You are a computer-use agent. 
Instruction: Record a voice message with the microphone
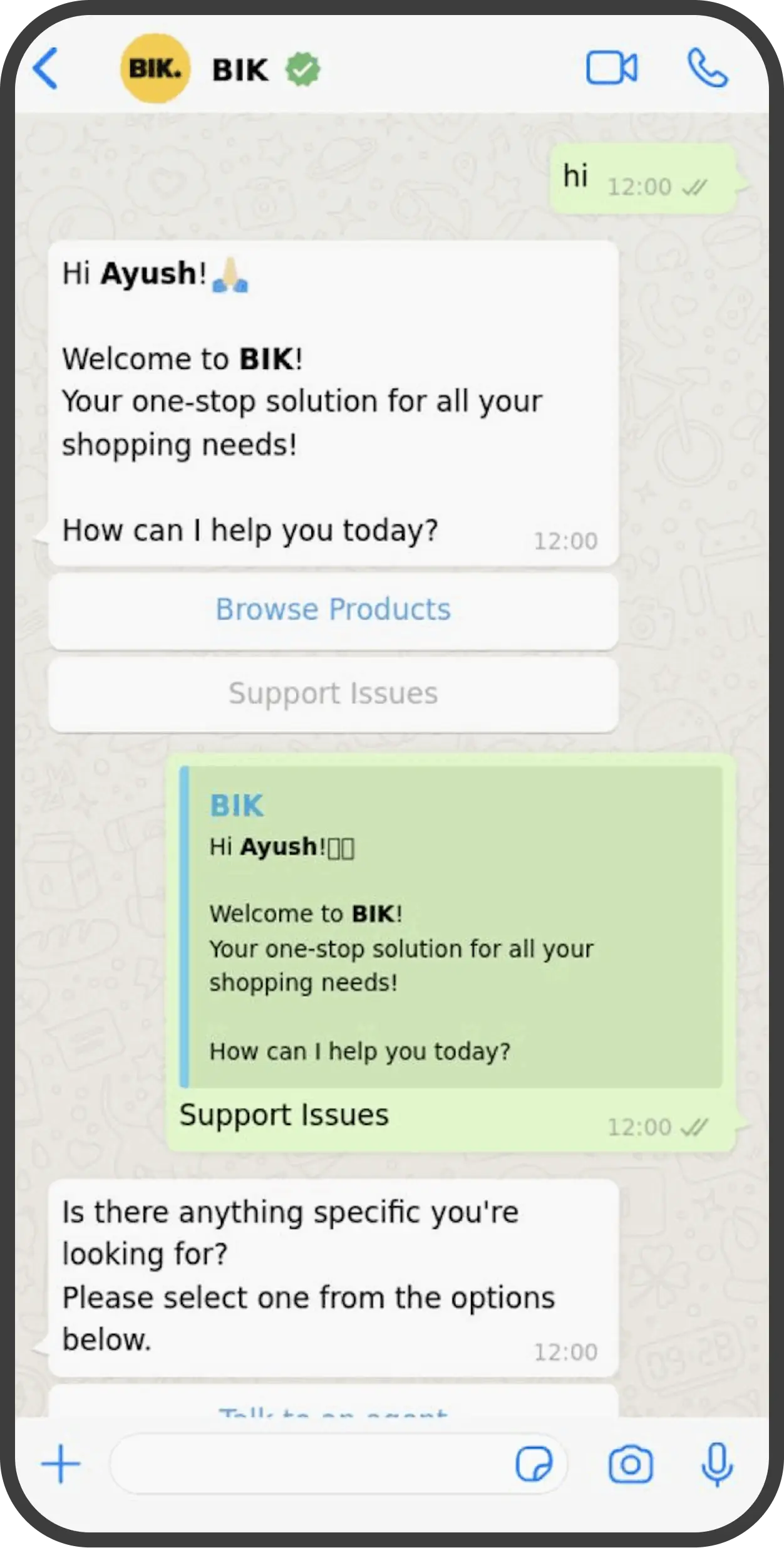pyautogui.click(x=716, y=1464)
